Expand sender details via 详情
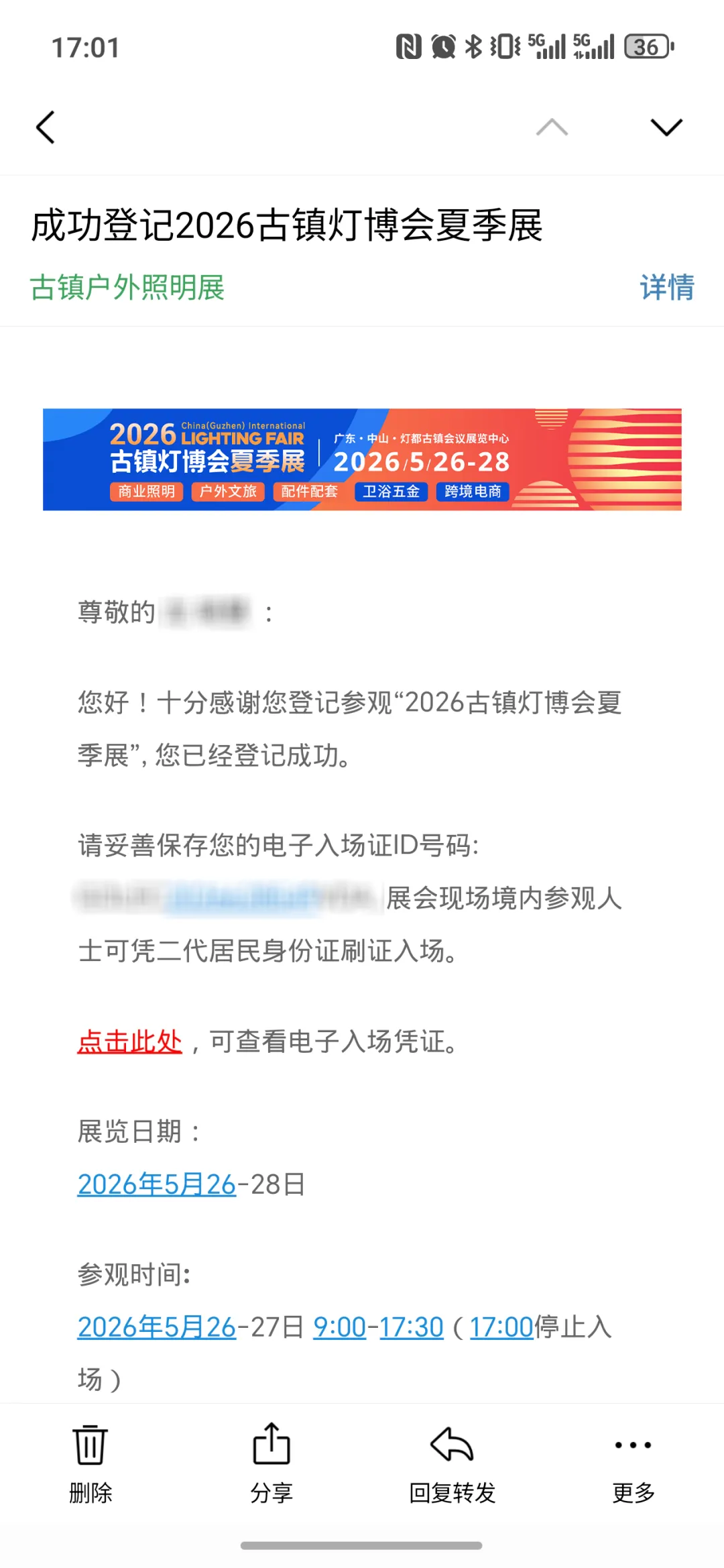 pos(667,289)
